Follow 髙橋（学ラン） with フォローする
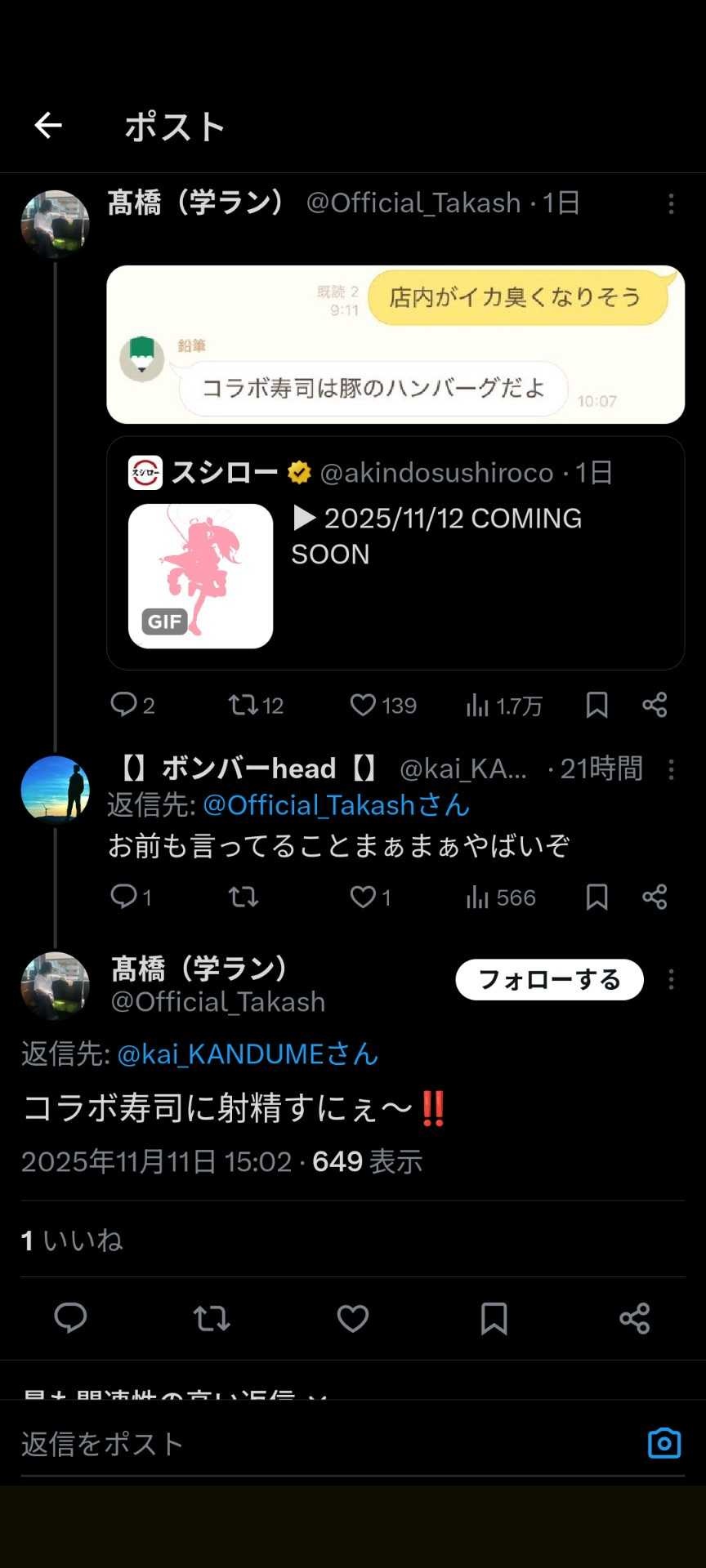706x1568 pixels. coord(549,979)
